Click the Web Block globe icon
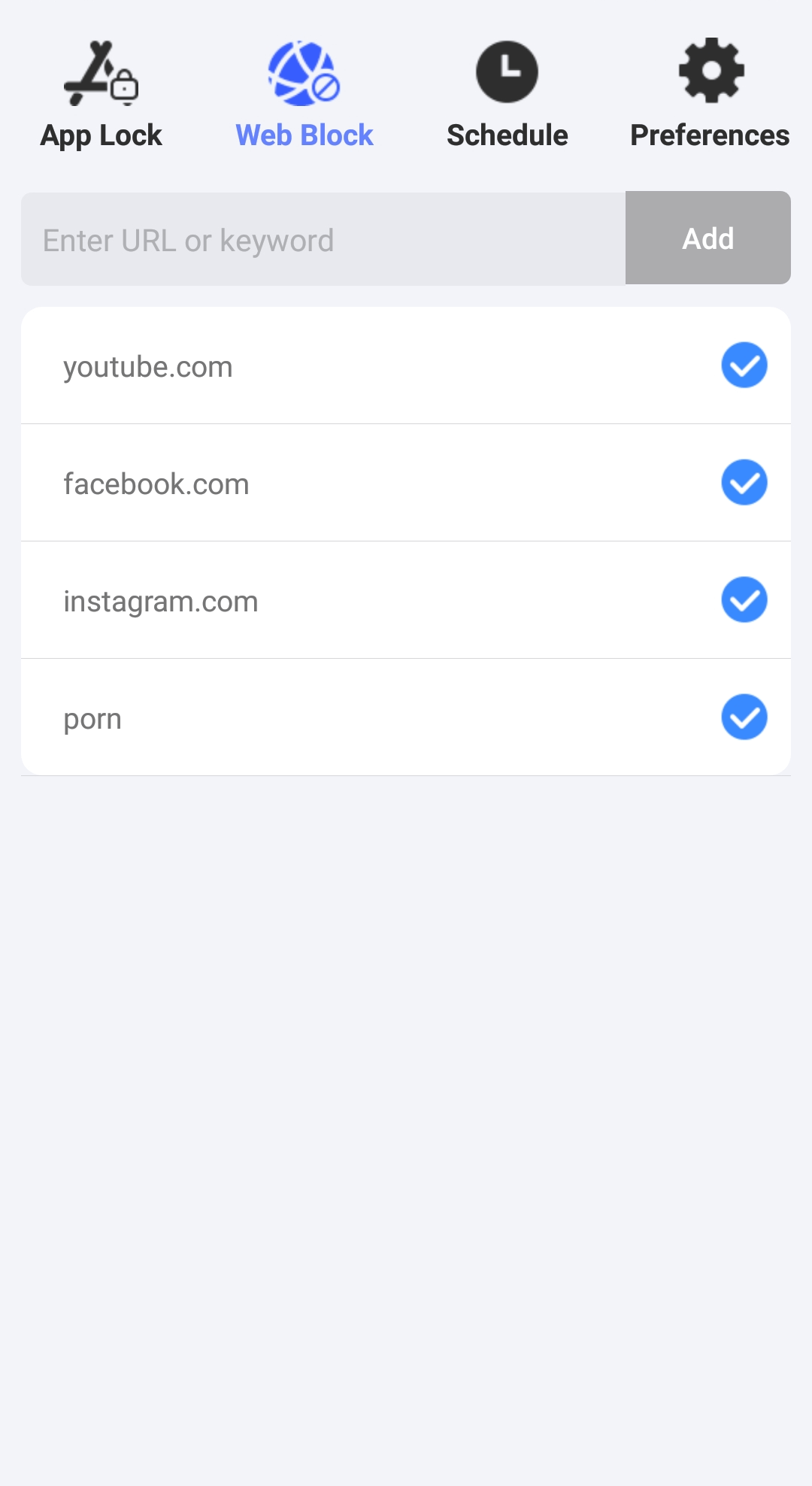 point(304,73)
